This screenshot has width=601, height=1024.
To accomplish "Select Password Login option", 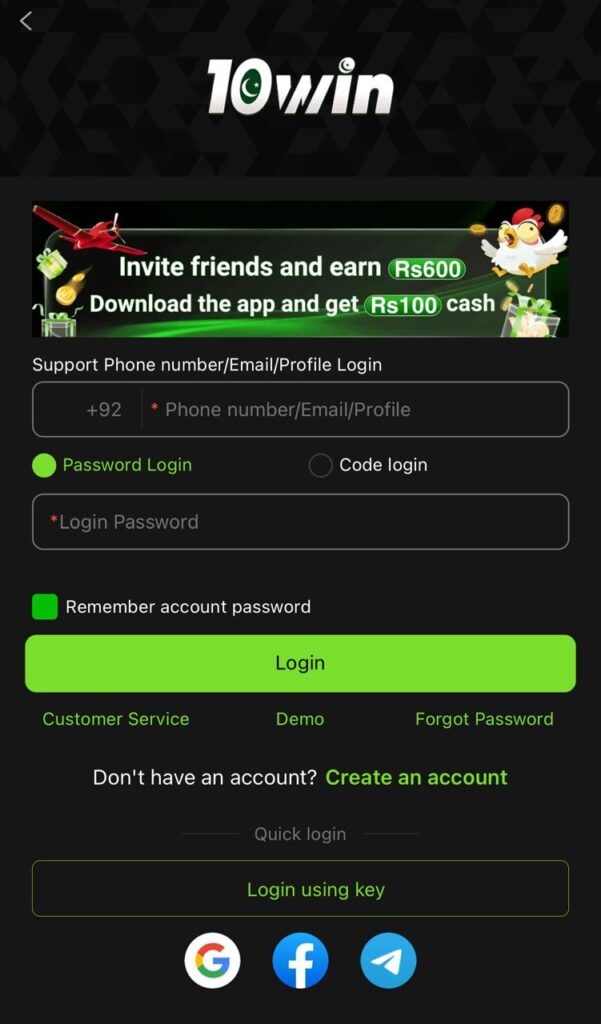I will pos(44,465).
